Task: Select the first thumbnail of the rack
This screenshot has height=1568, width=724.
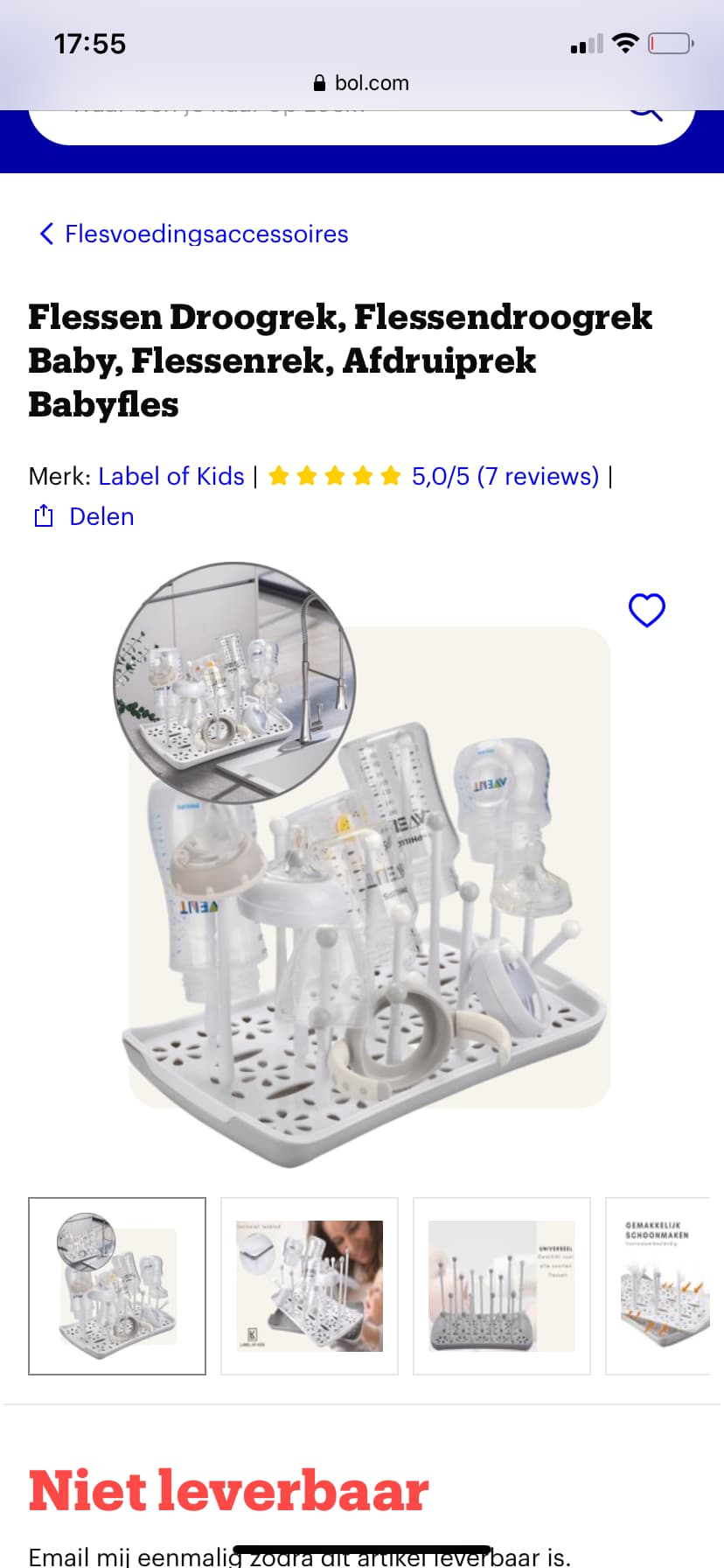Action: [117, 1285]
